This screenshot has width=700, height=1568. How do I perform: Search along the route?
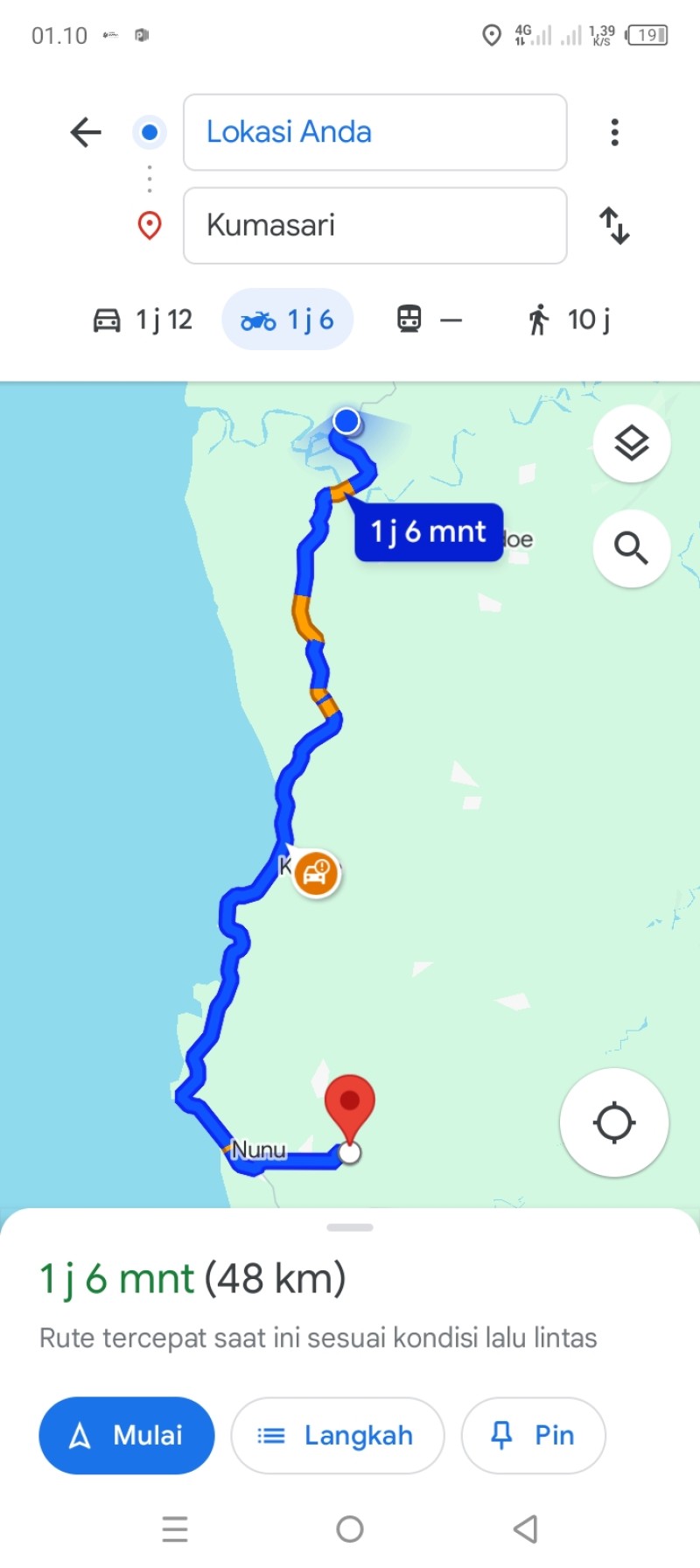[632, 548]
